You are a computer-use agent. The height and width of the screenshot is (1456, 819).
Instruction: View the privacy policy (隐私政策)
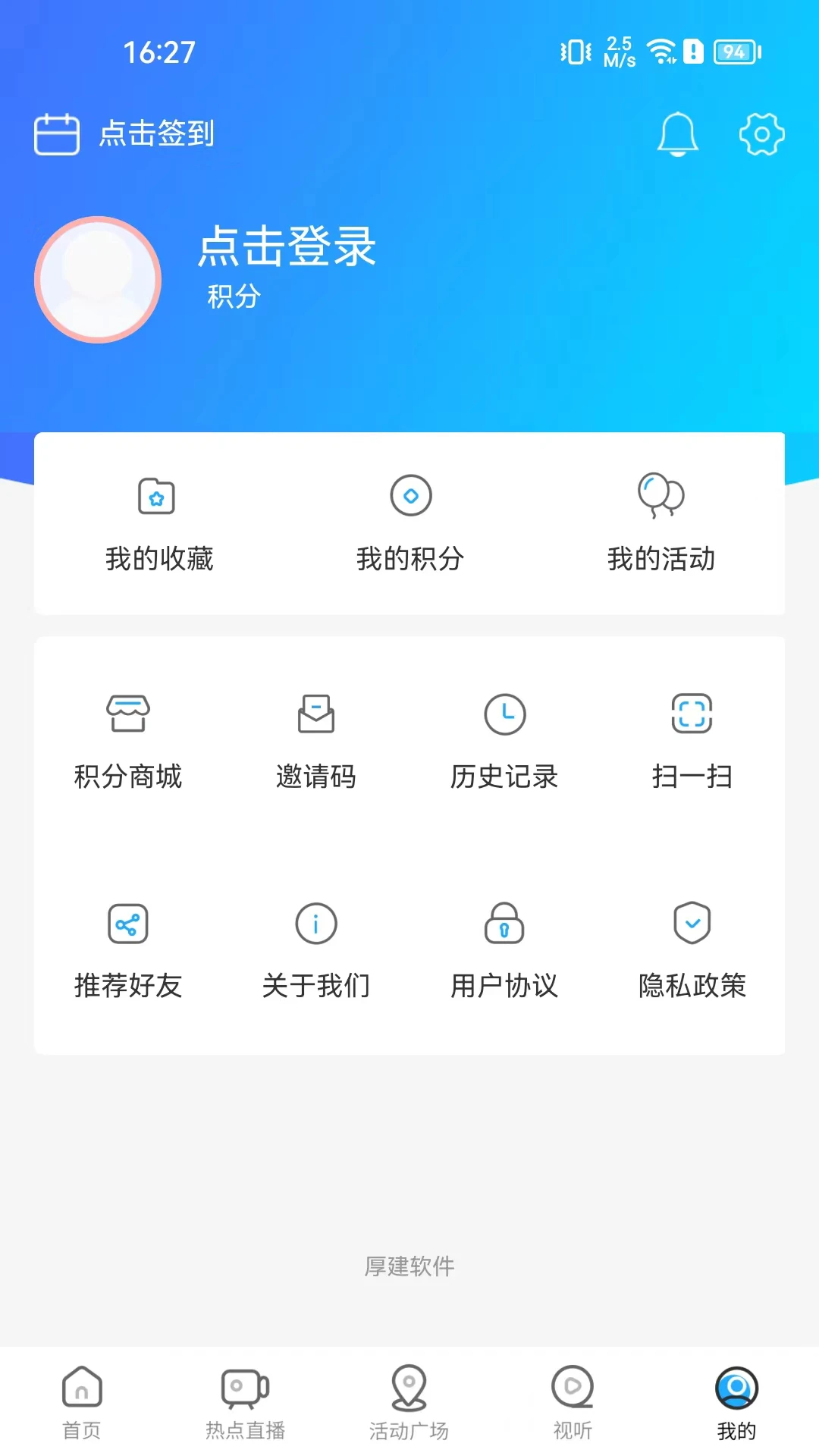[692, 952]
